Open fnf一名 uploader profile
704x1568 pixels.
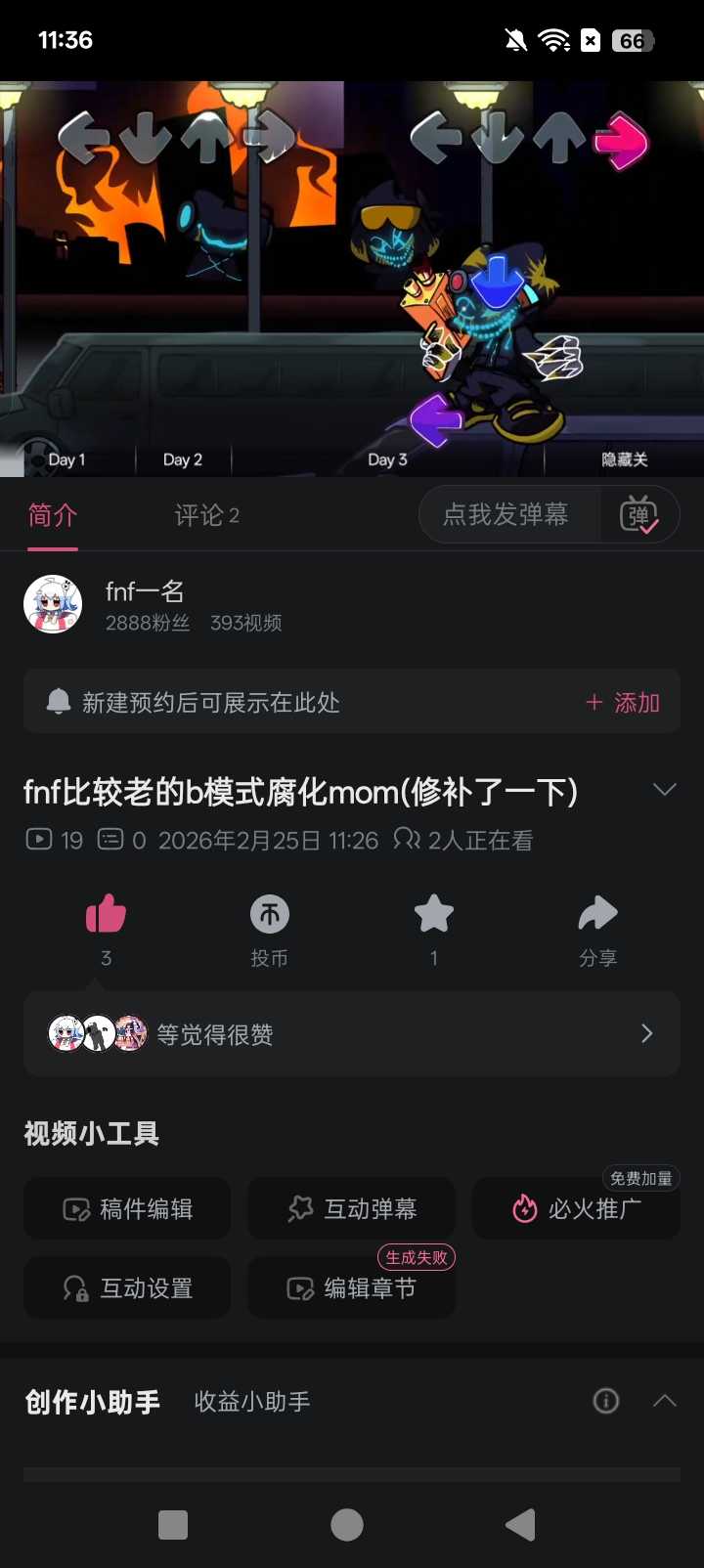pyautogui.click(x=145, y=591)
